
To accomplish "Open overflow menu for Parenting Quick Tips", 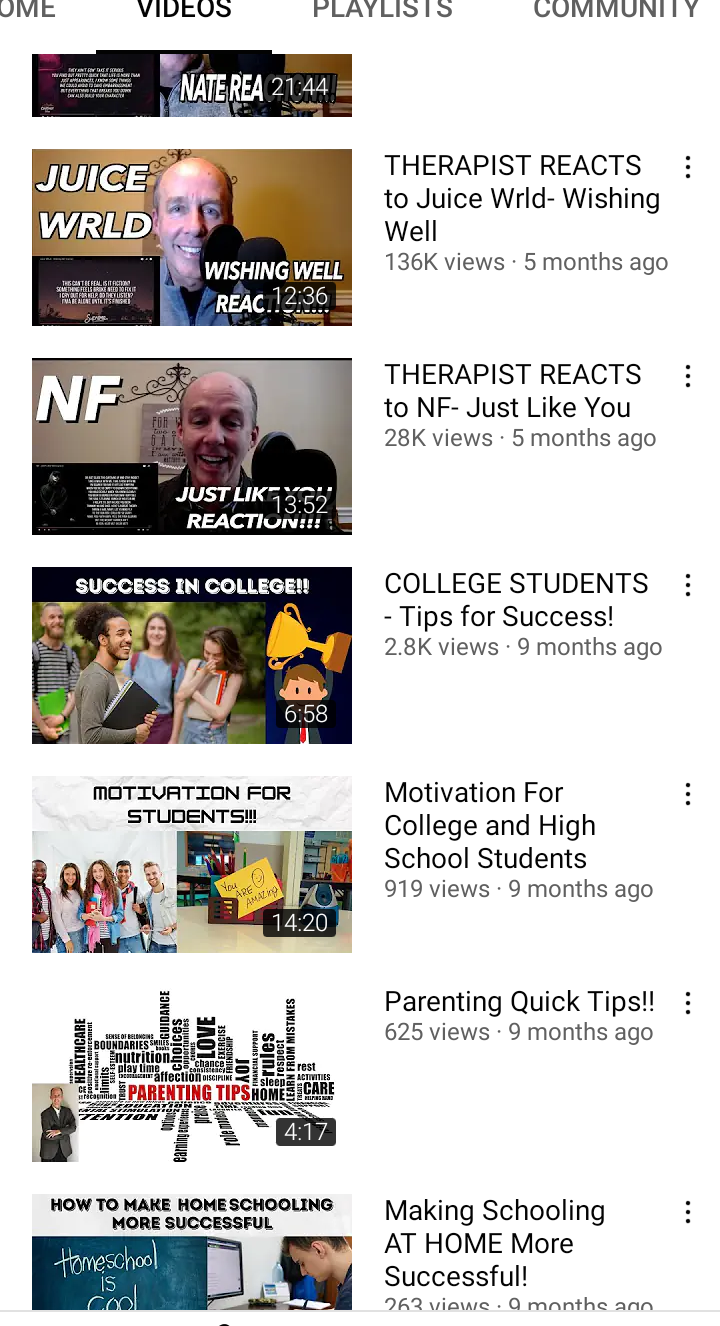I will [x=688, y=1003].
